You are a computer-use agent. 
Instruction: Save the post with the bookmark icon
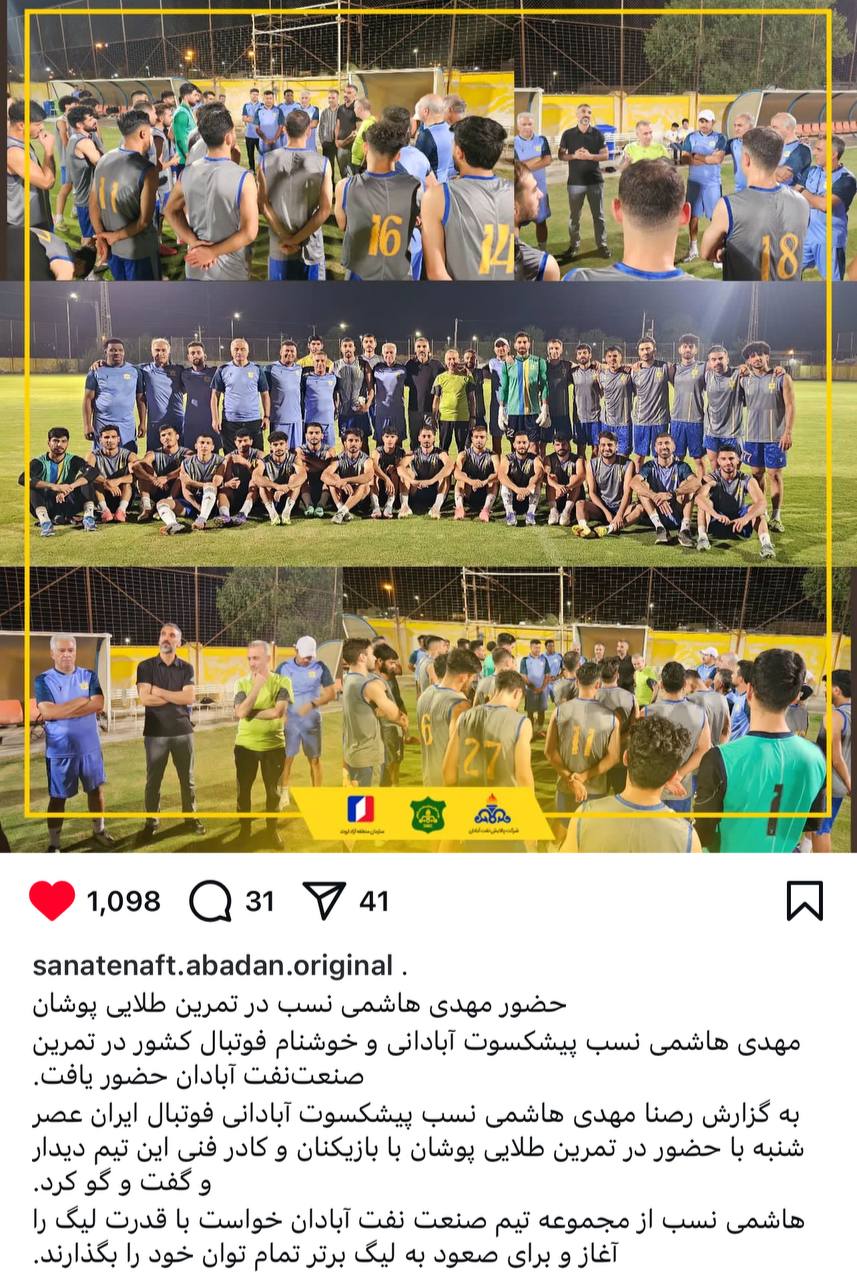[x=804, y=901]
